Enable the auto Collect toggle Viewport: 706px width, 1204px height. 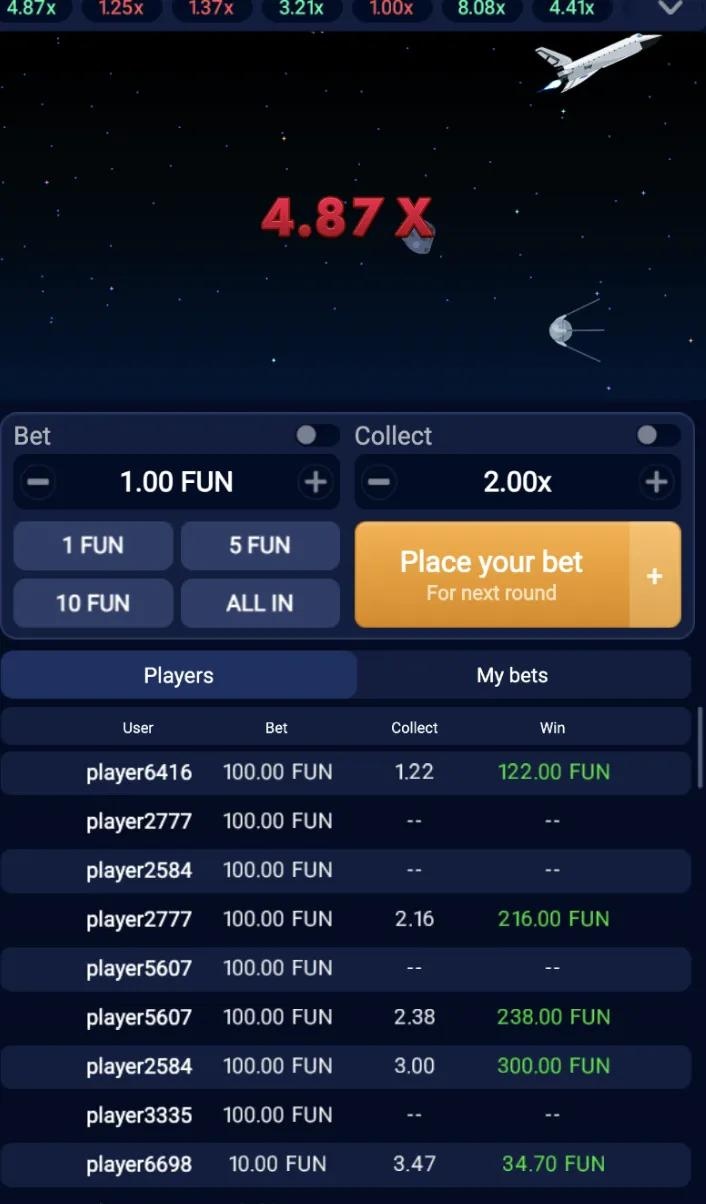coord(658,435)
